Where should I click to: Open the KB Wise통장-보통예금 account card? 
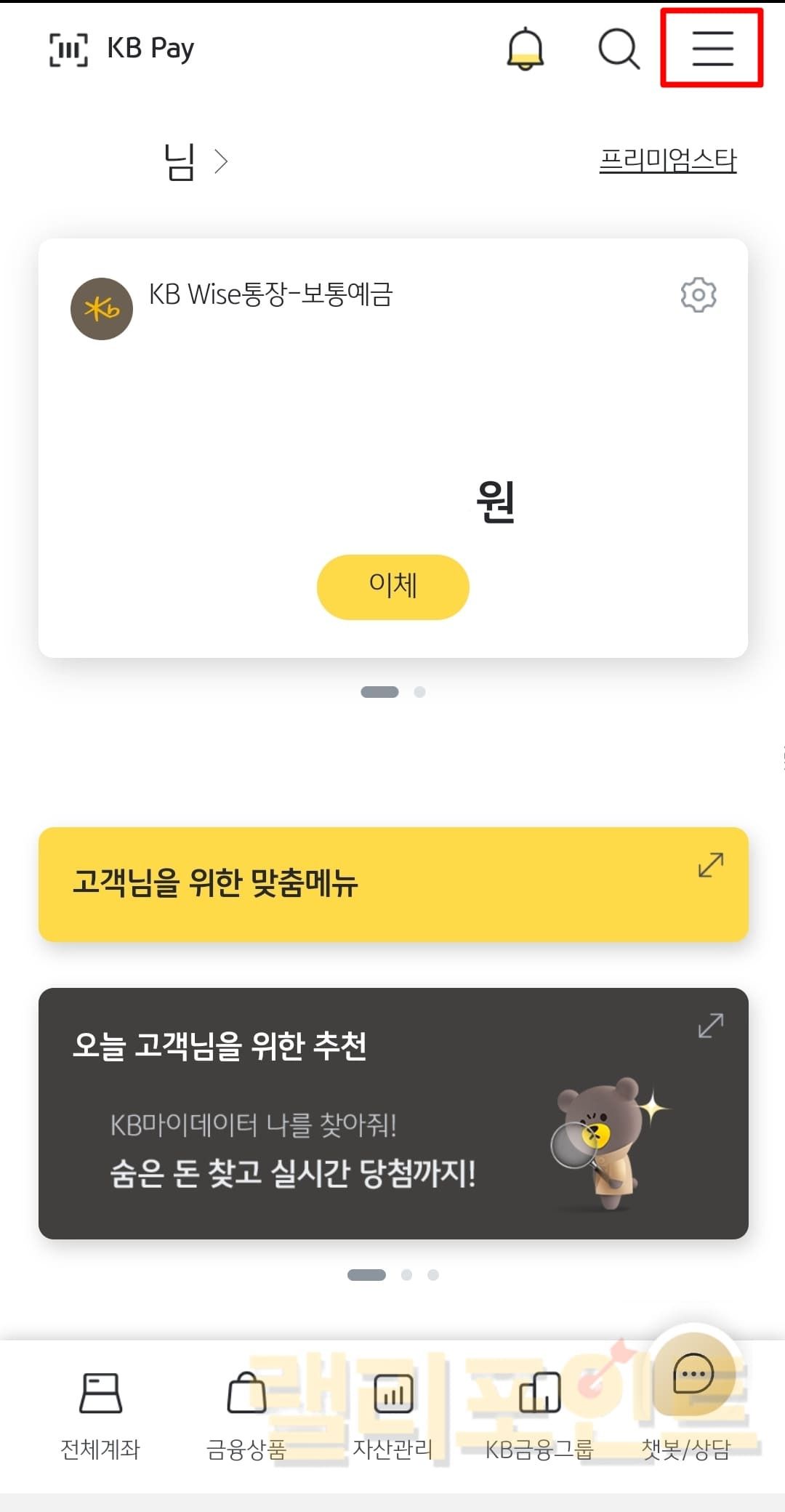coord(270,295)
